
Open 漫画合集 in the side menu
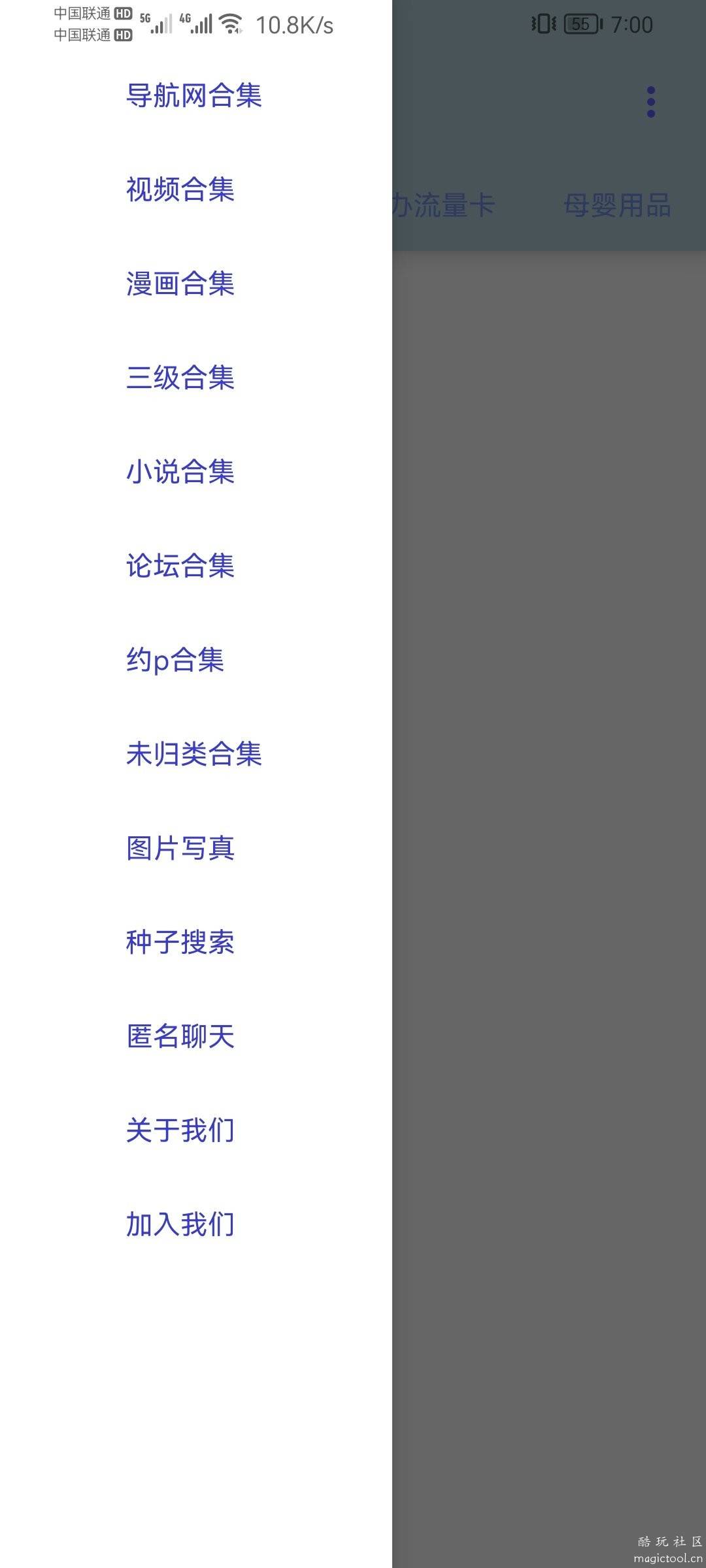click(x=180, y=284)
